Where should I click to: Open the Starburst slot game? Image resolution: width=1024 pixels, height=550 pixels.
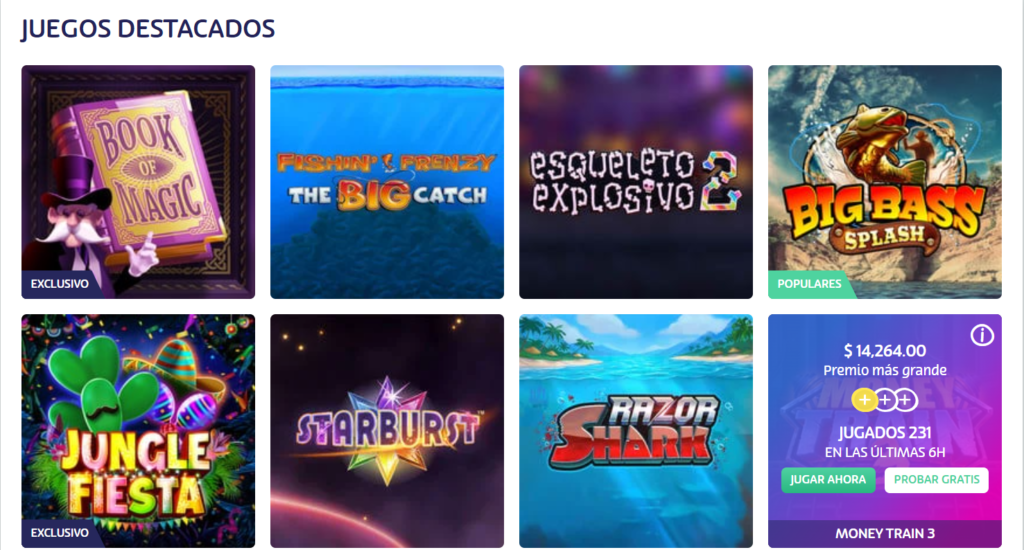[387, 430]
